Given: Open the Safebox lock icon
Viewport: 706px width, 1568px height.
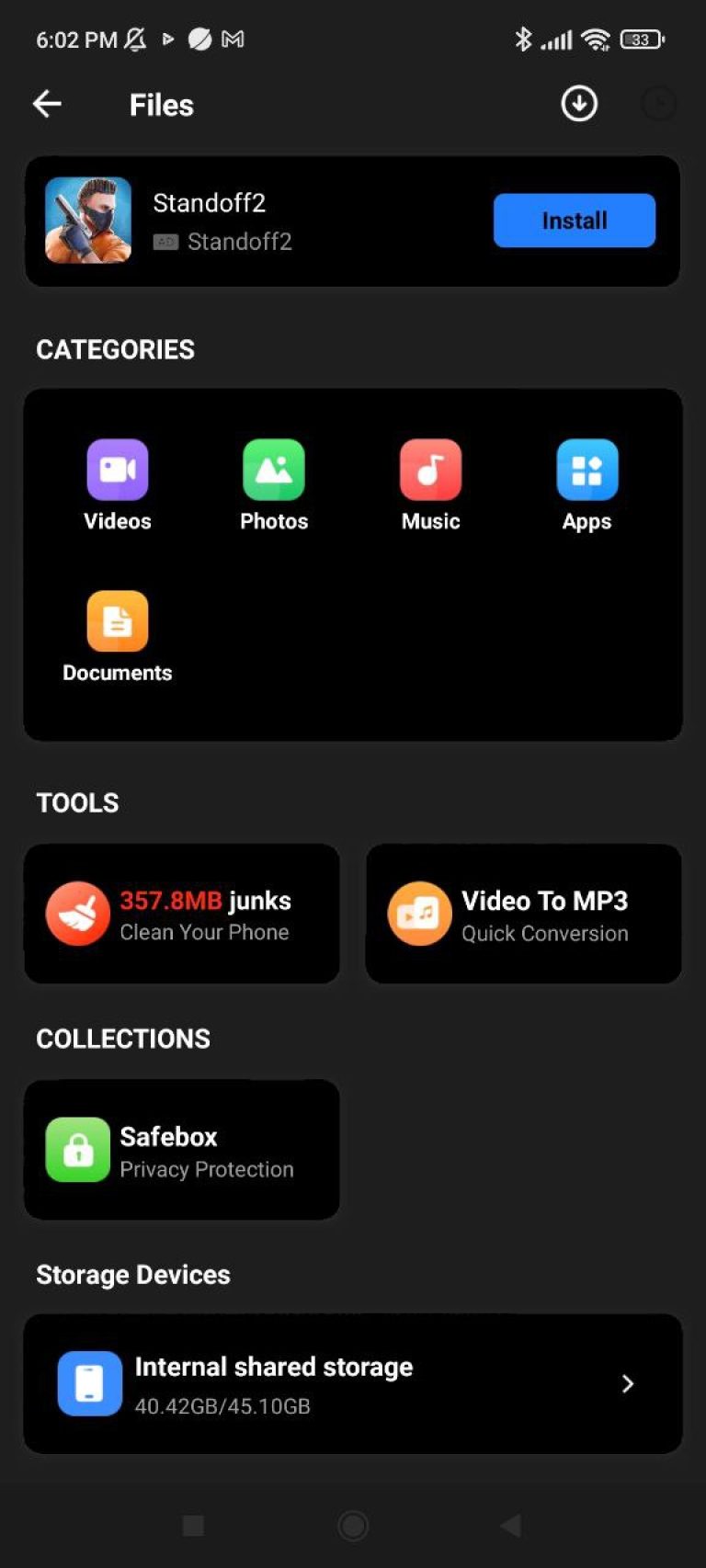Looking at the screenshot, I should [77, 1150].
